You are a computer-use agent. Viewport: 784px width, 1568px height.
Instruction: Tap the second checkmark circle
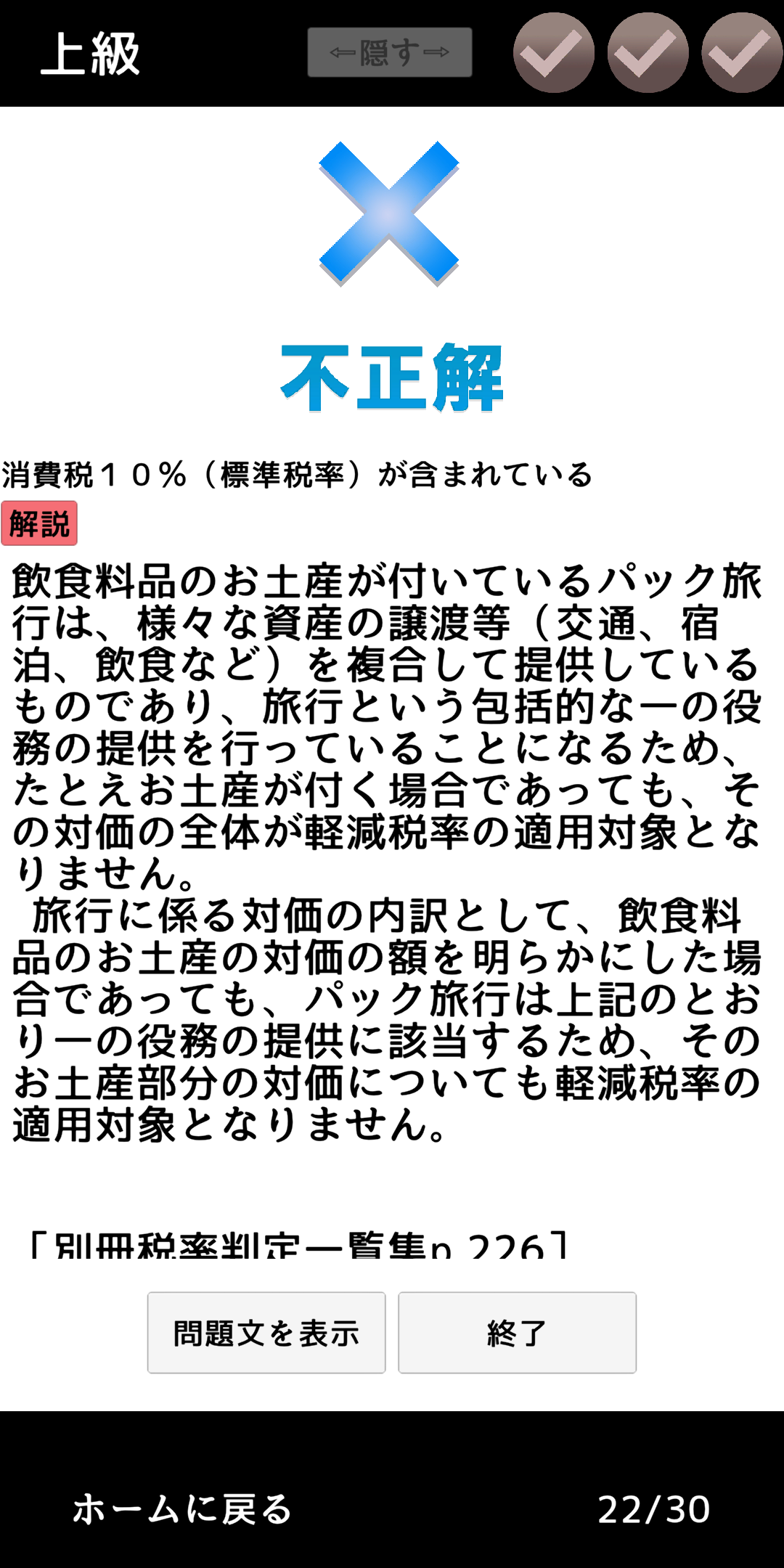pyautogui.click(x=648, y=52)
